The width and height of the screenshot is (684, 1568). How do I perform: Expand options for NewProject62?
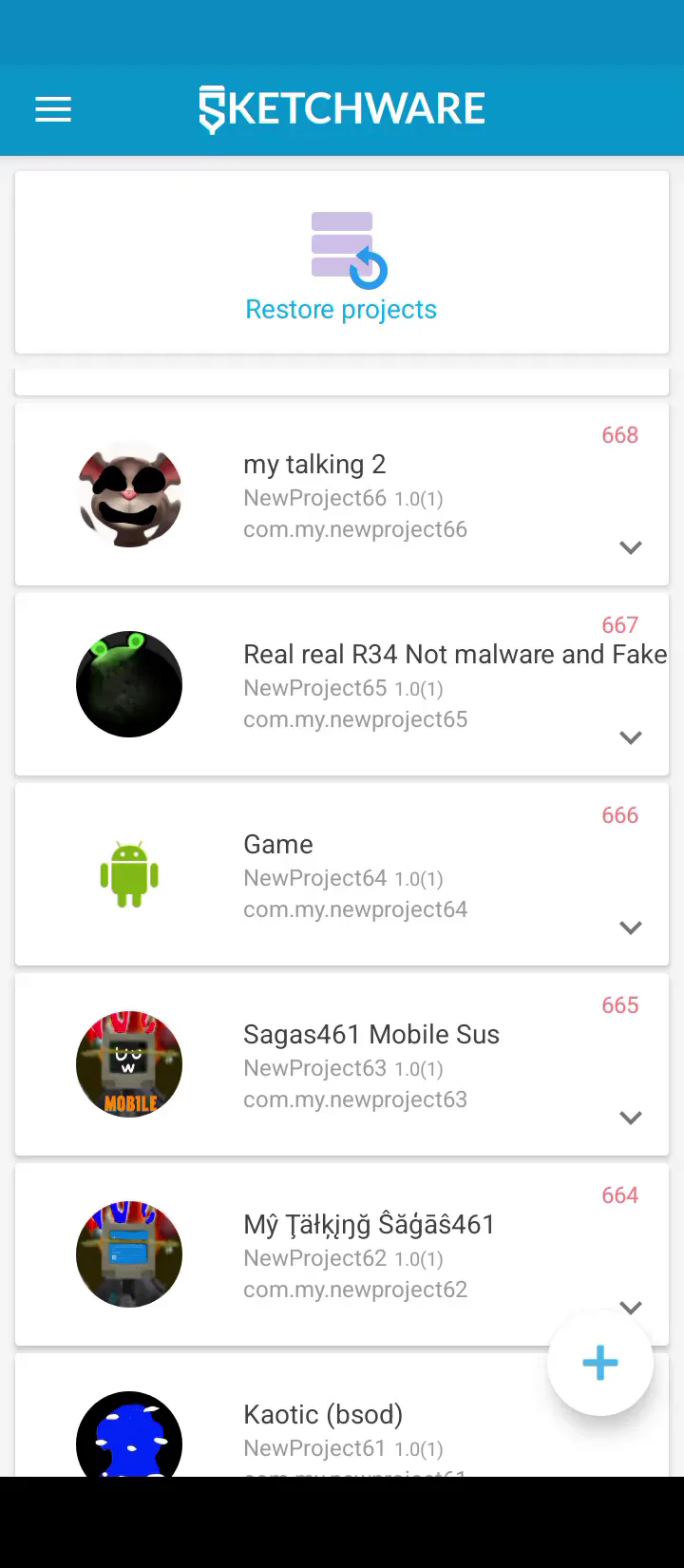(631, 1308)
